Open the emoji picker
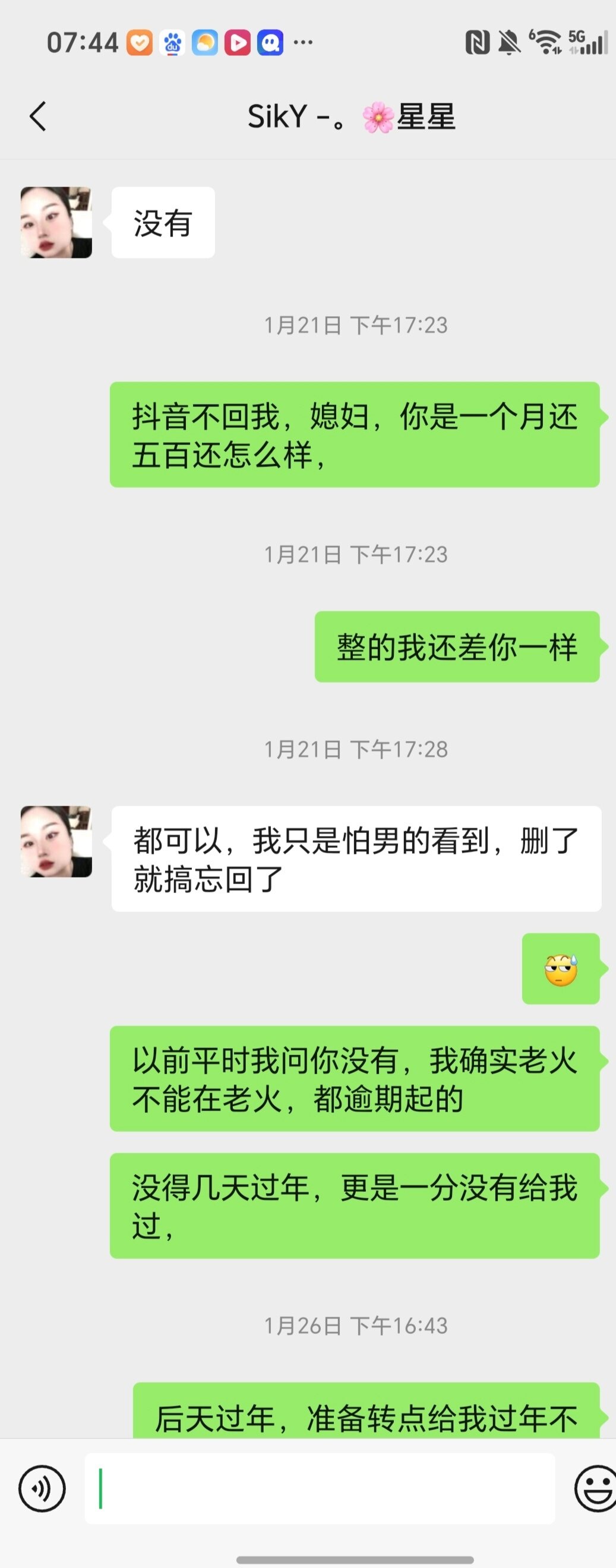 tap(595, 1488)
